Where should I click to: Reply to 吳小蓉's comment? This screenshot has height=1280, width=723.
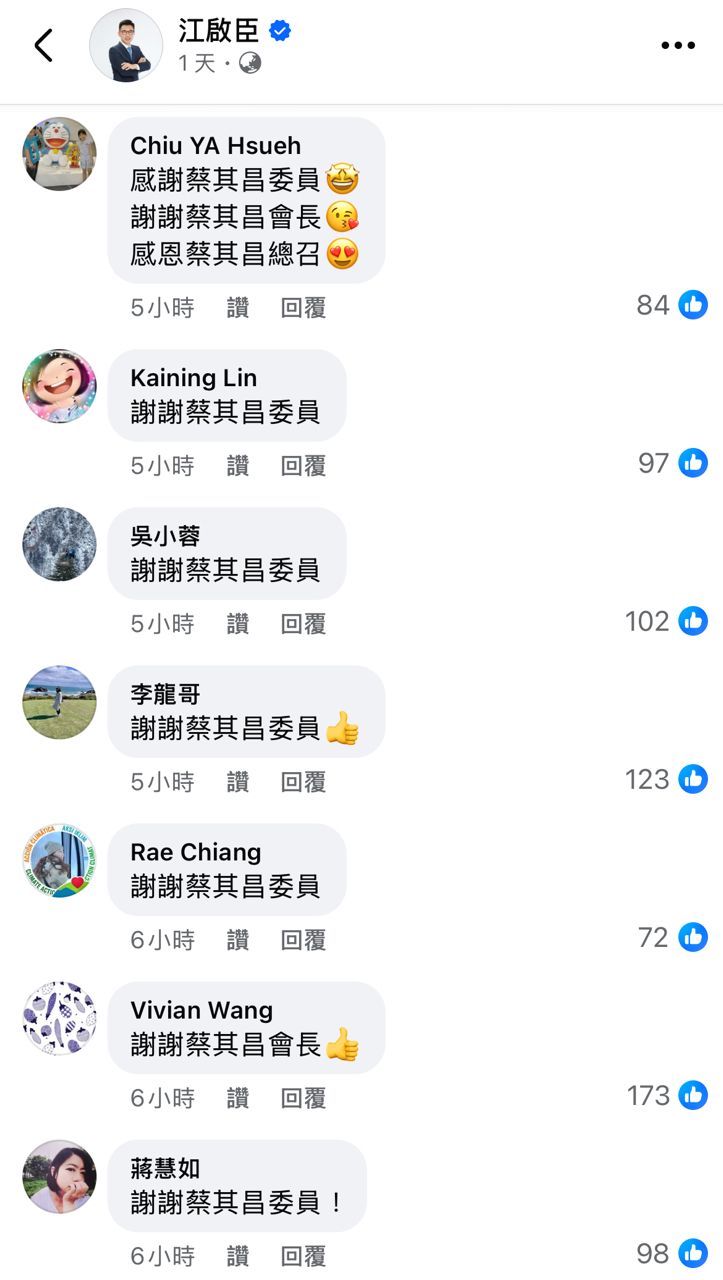[x=303, y=624]
